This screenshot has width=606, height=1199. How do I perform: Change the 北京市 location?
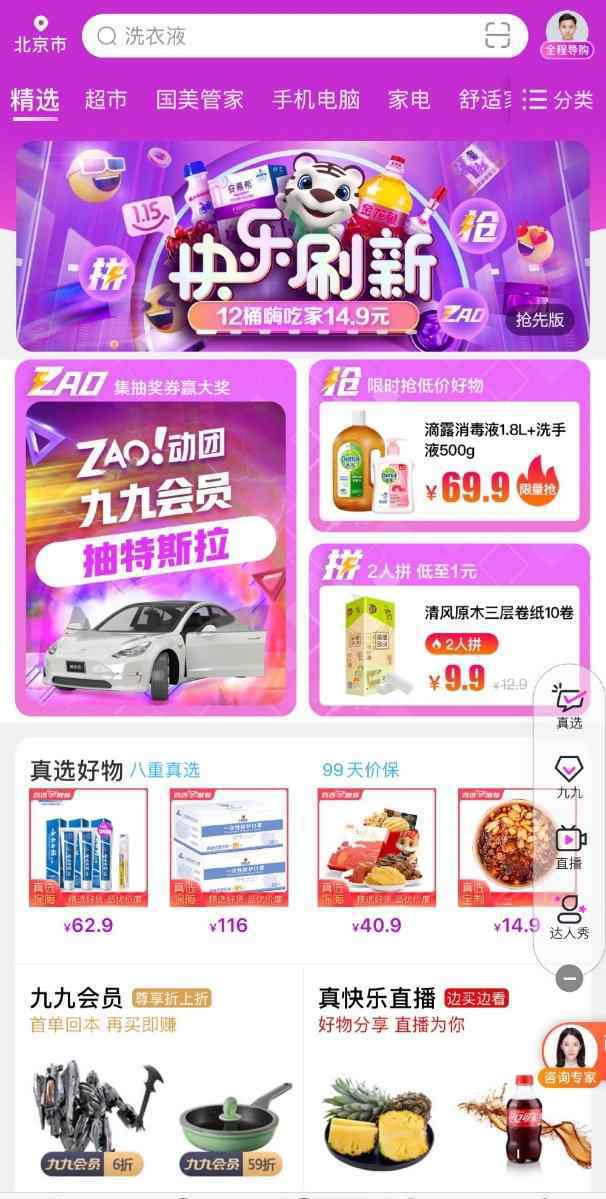point(41,34)
